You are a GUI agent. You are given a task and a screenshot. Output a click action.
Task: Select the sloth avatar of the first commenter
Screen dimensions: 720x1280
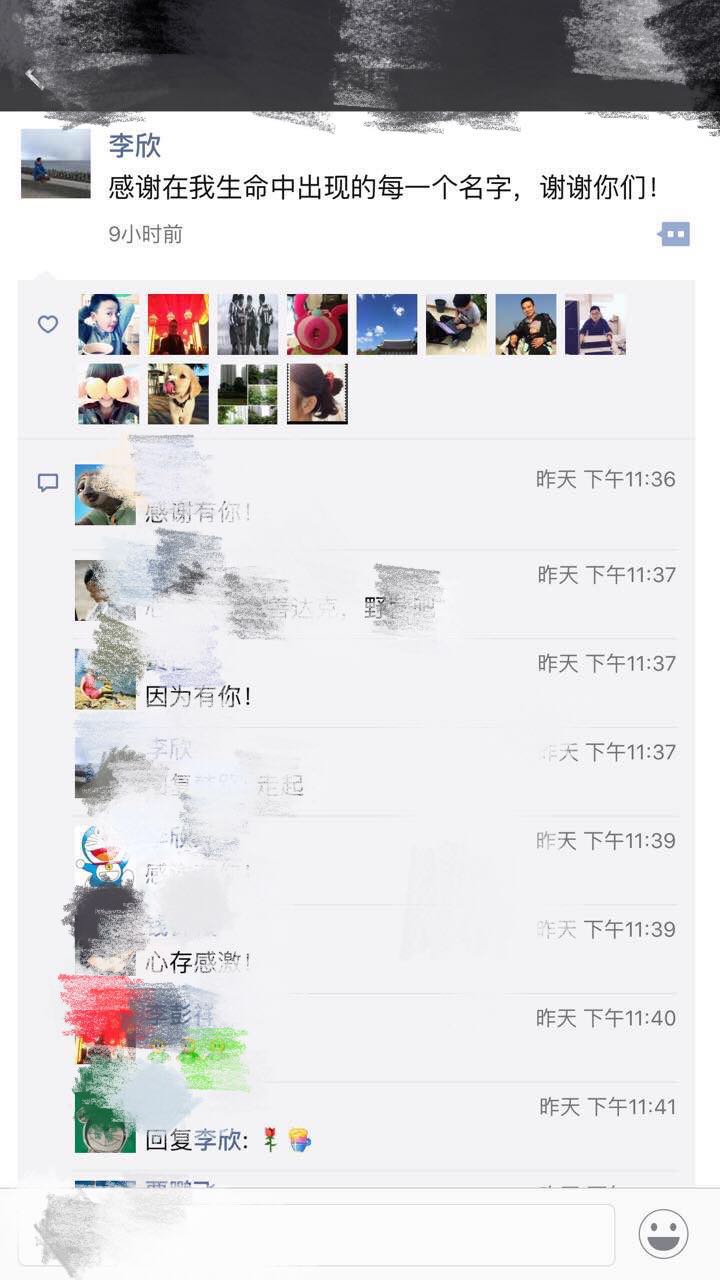tap(105, 495)
